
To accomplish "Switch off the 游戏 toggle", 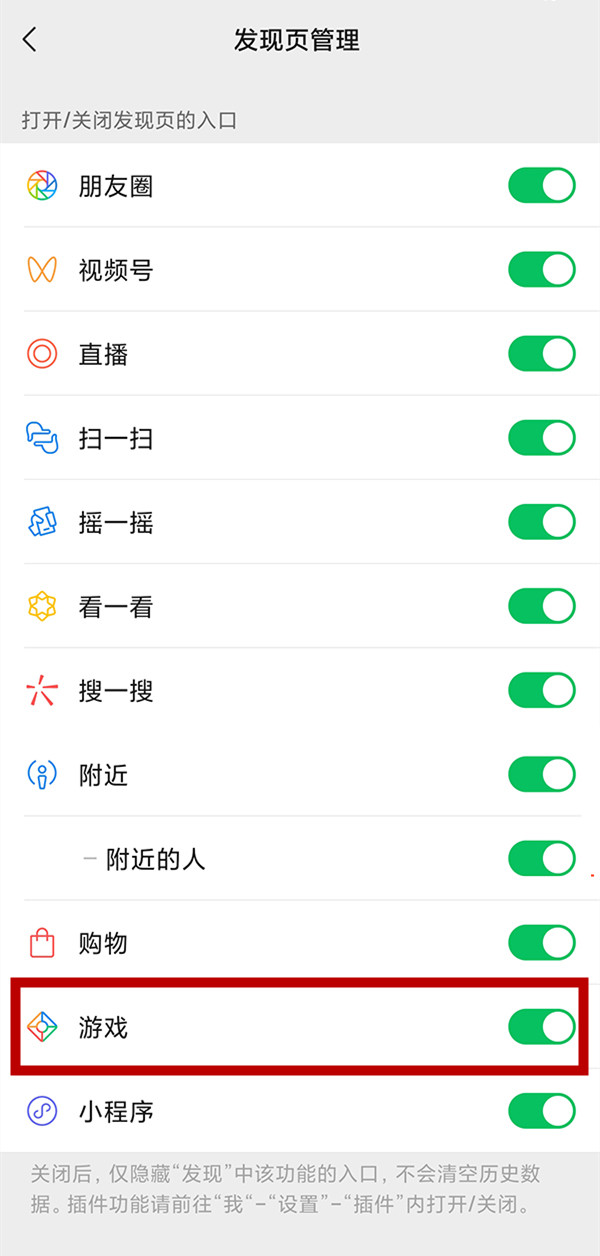I will [x=542, y=1027].
